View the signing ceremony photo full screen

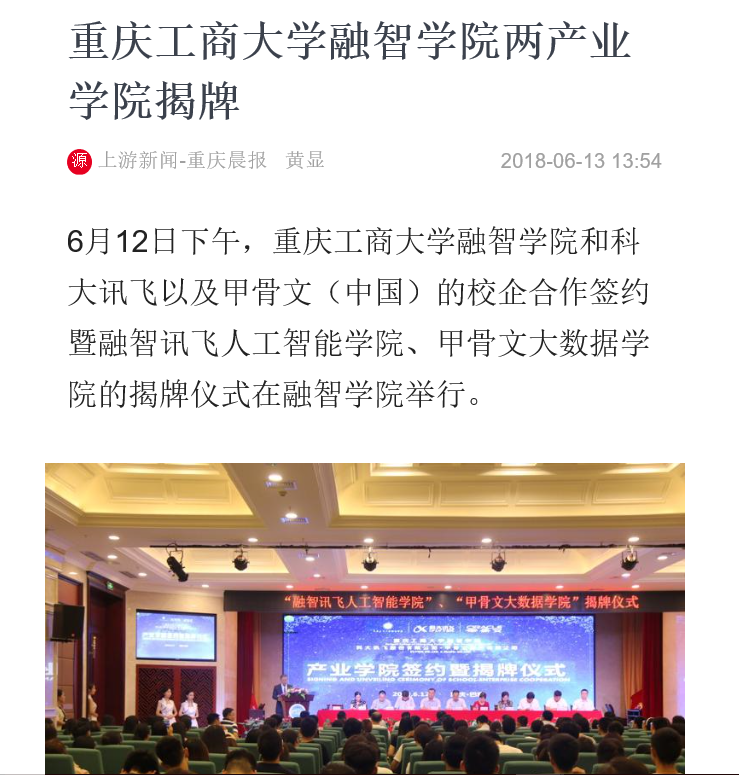tap(365, 618)
